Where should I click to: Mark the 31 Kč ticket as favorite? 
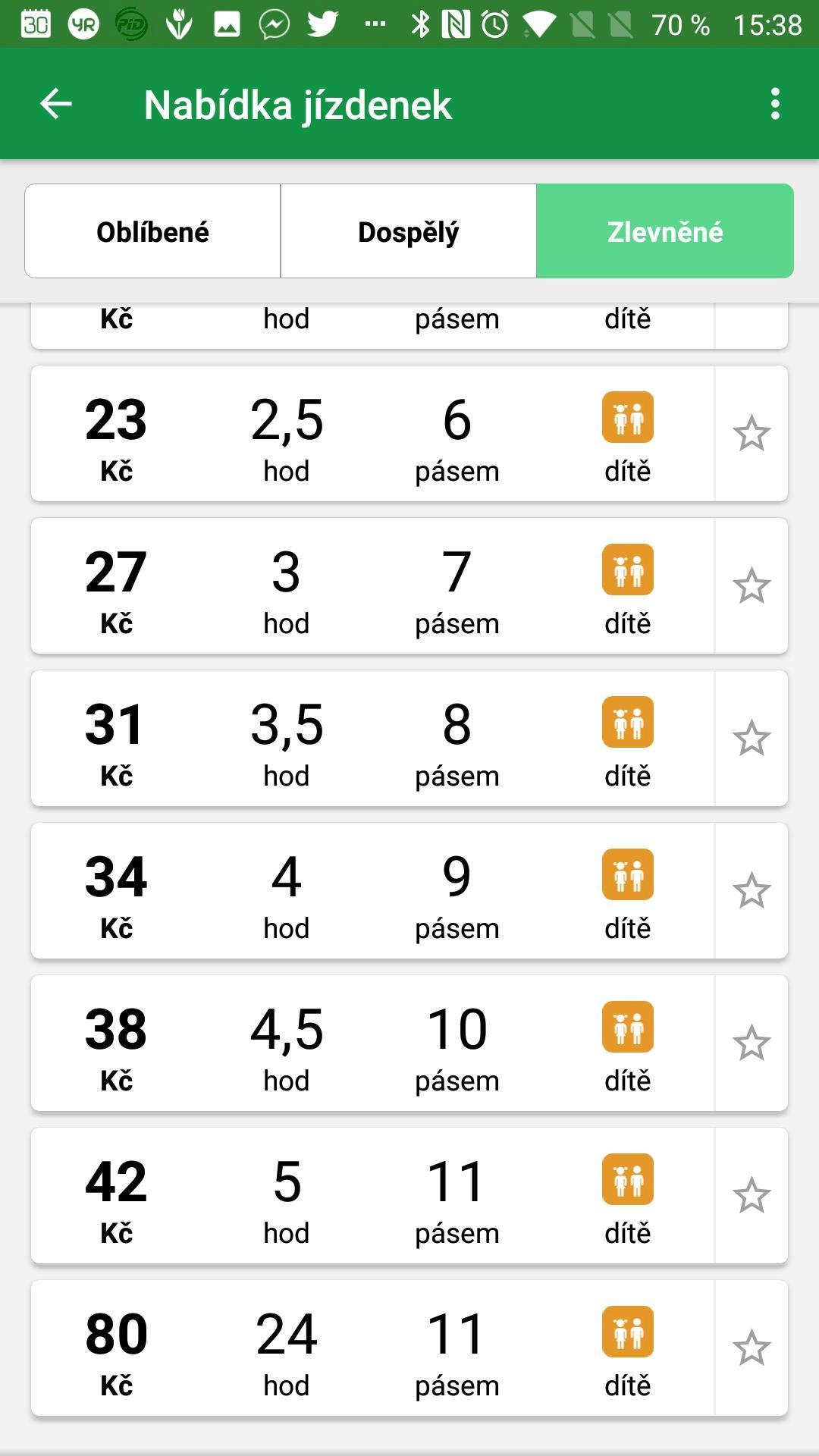tap(752, 739)
